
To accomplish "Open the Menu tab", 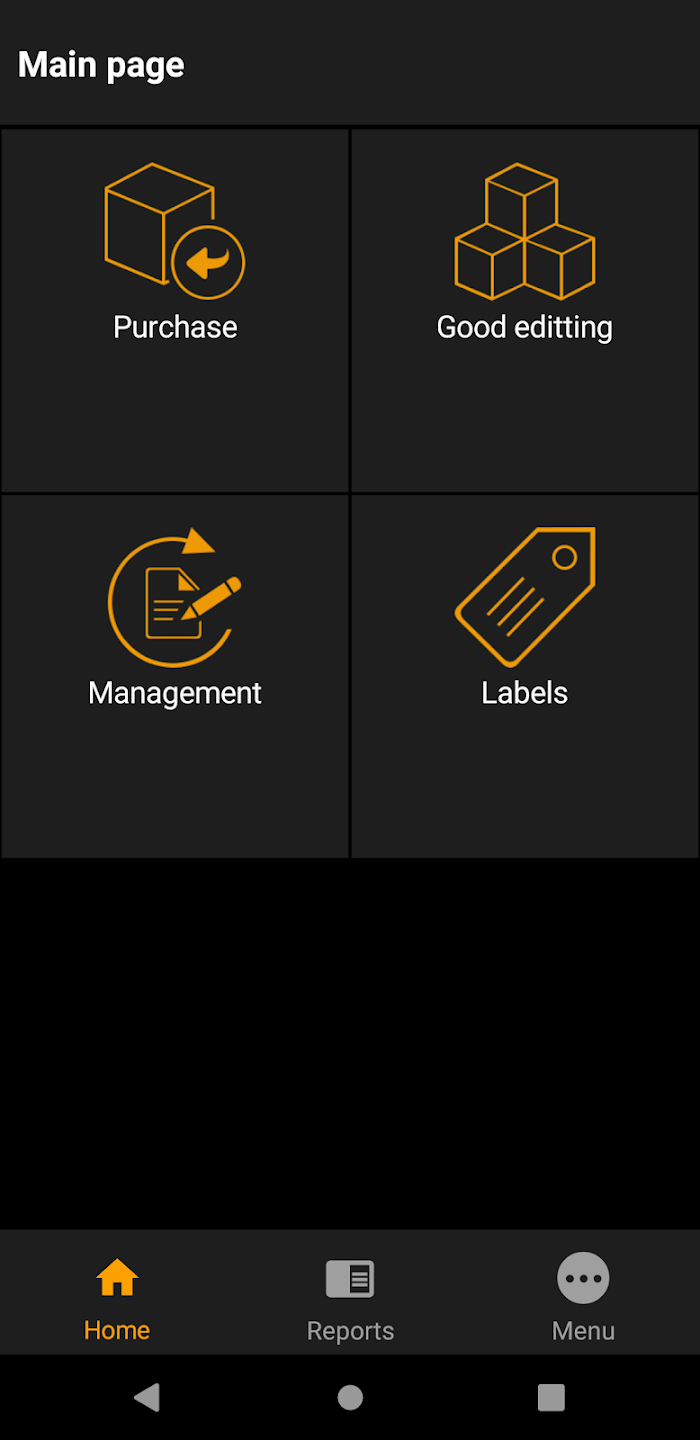I will (583, 1296).
